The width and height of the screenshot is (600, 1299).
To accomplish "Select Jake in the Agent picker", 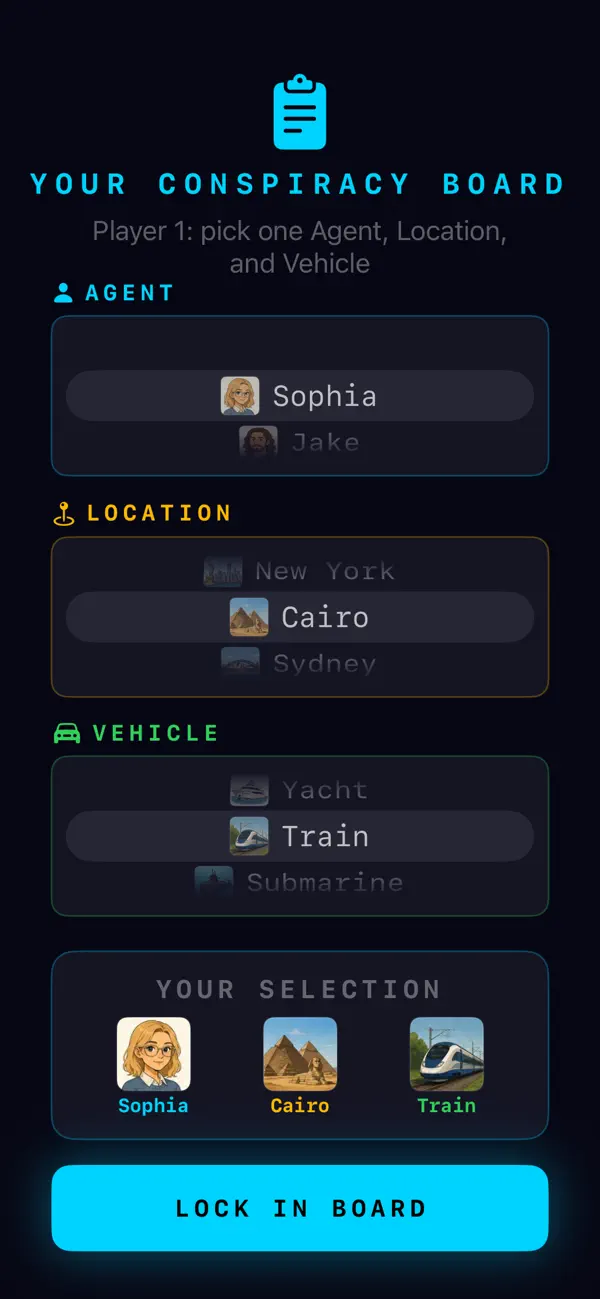I will pyautogui.click(x=300, y=442).
